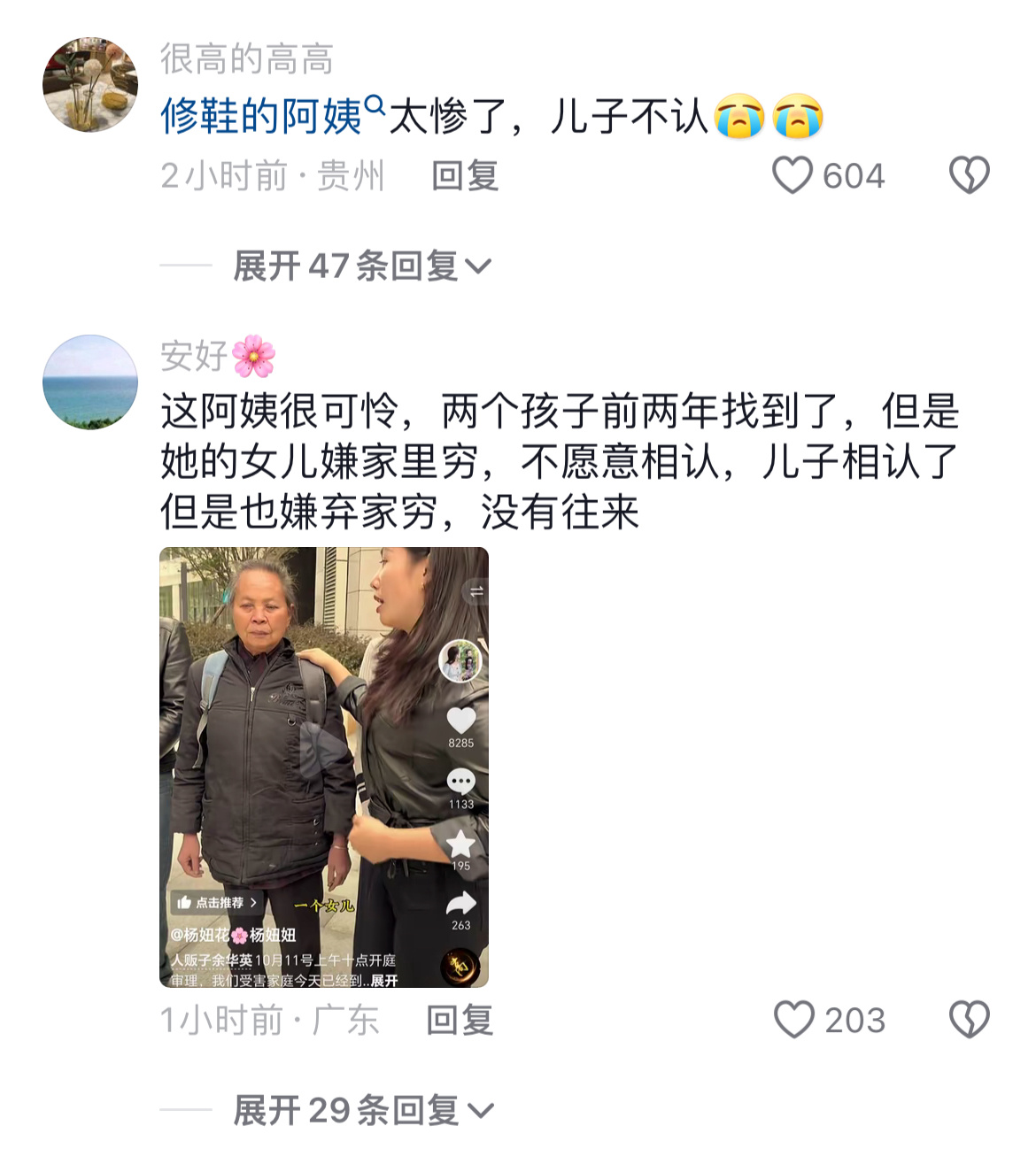Dislike the comment from 很高的高高
This screenshot has width=1036, height=1149.
(x=970, y=175)
